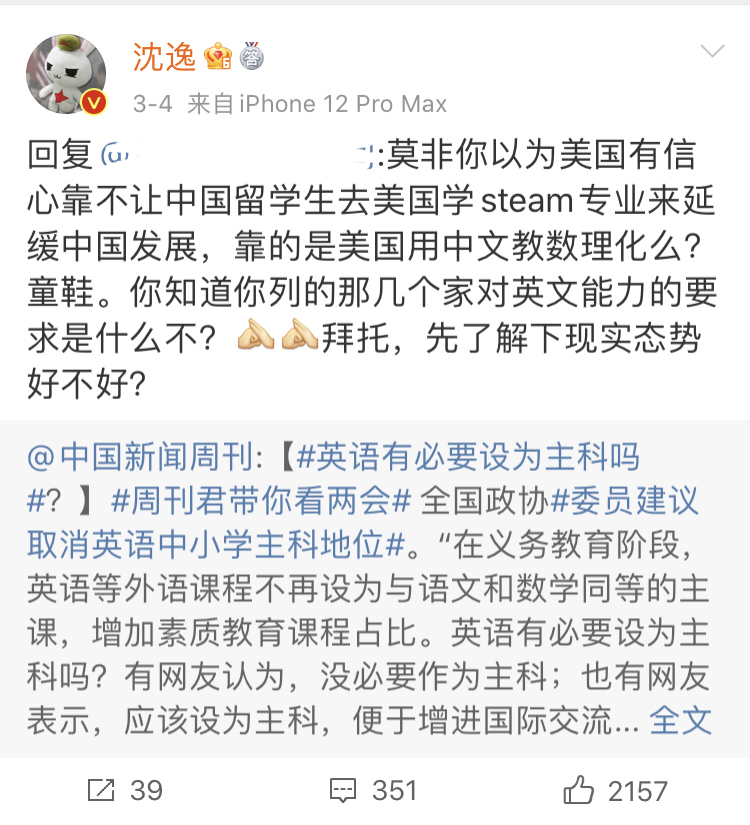Open 沈逸's profile avatar

tap(66, 76)
